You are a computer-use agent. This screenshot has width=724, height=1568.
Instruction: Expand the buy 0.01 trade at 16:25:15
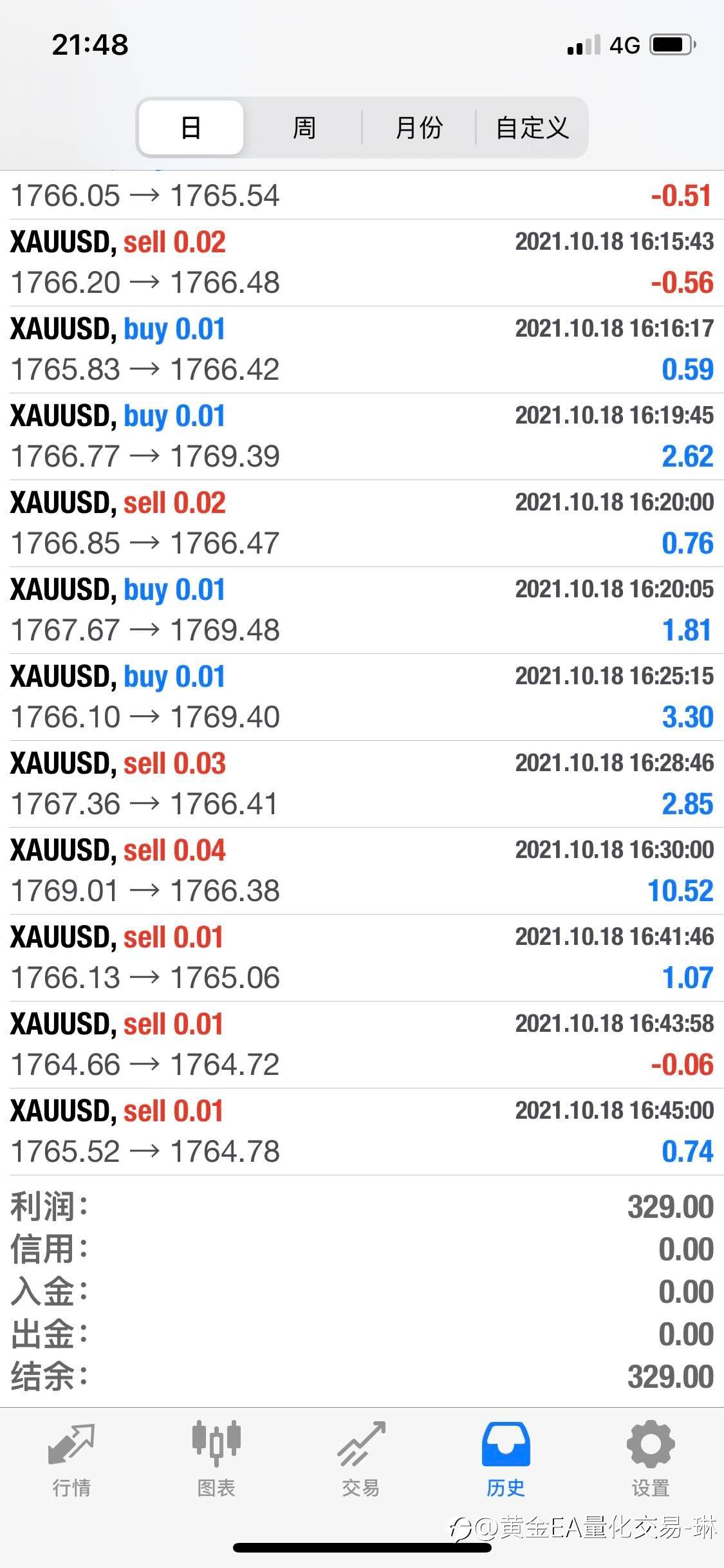coord(362,697)
